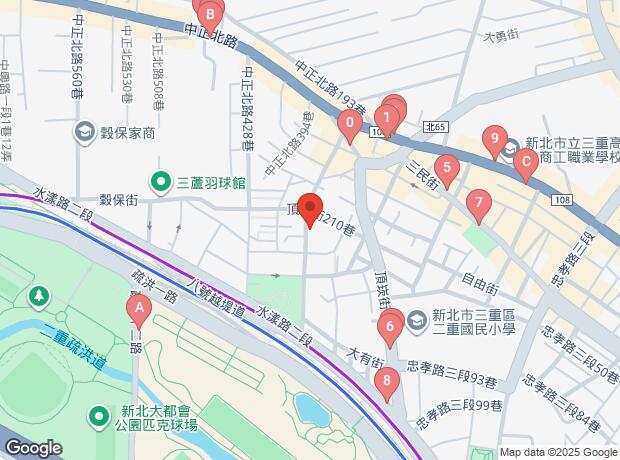Select marker A on 疏洪一路
This screenshot has width=620, height=460.
point(140,310)
